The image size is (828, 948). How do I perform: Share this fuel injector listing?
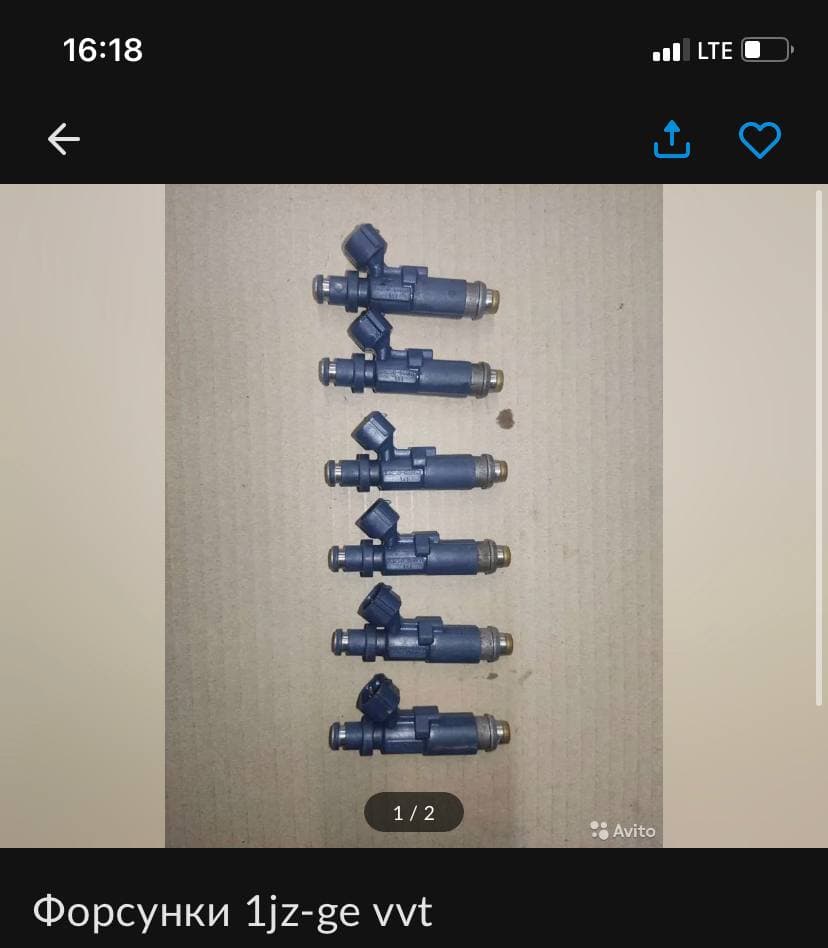672,139
